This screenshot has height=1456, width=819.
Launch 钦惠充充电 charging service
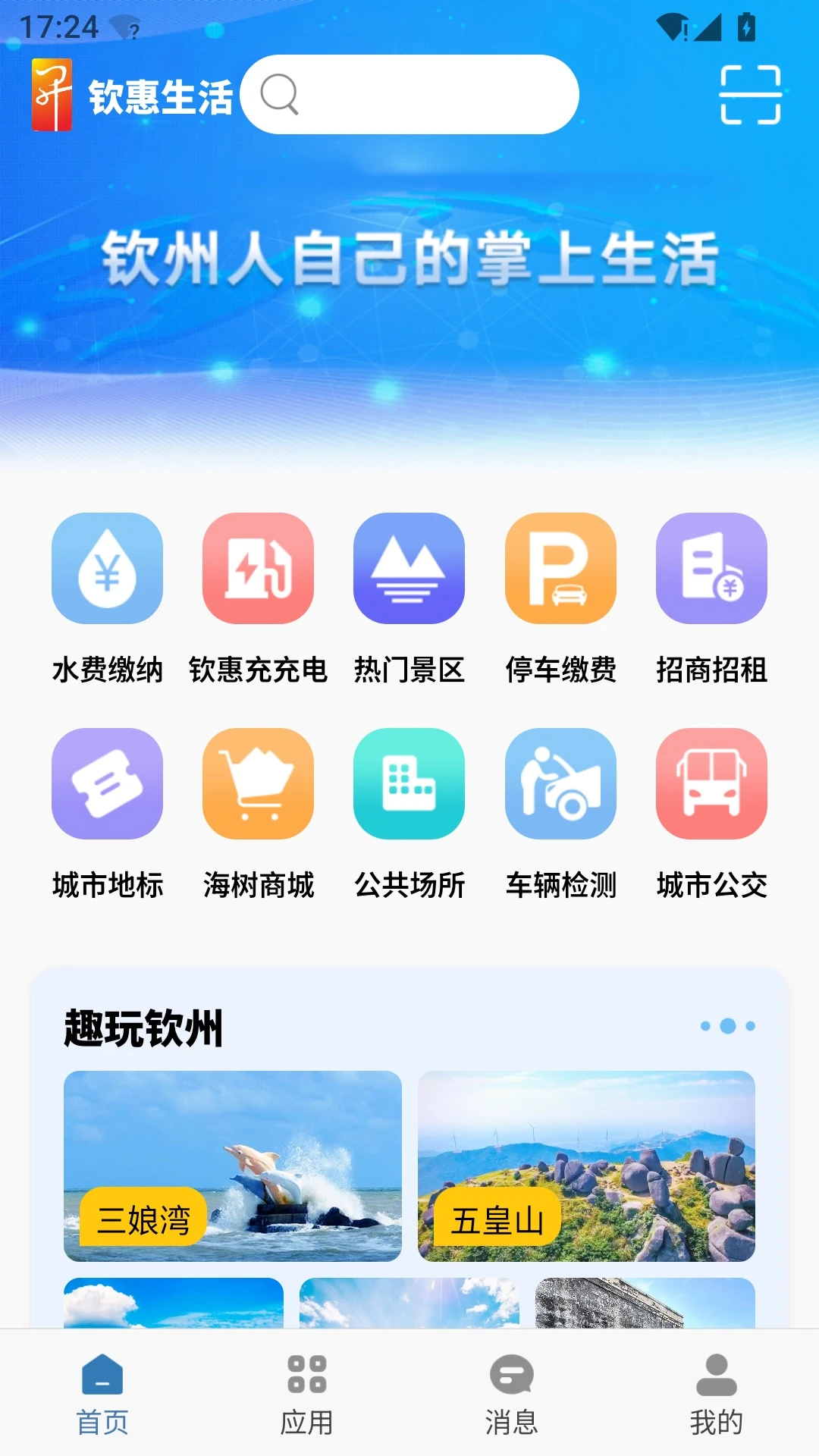(258, 569)
